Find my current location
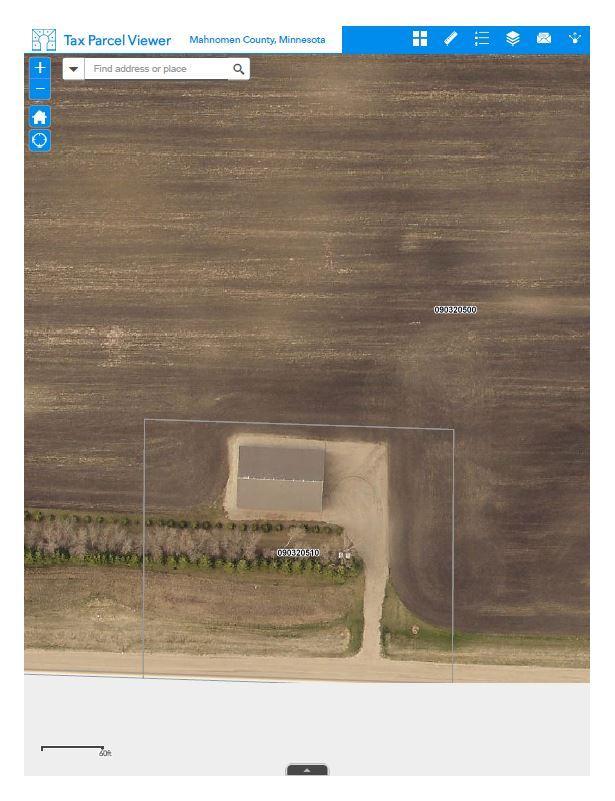The height and width of the screenshot is (801, 615). click(x=39, y=140)
